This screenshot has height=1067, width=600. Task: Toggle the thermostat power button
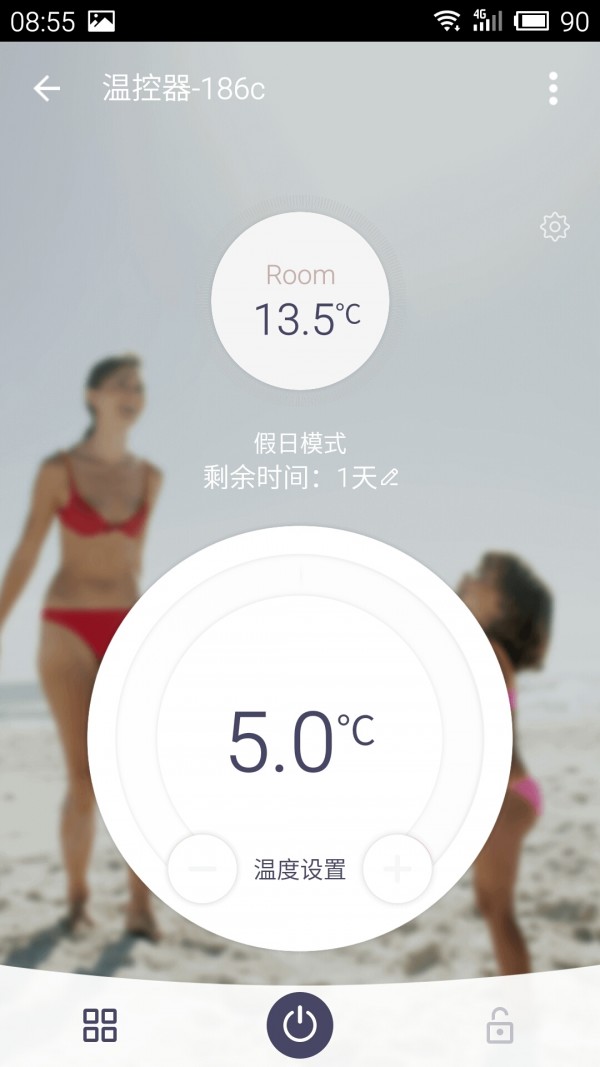300,1025
